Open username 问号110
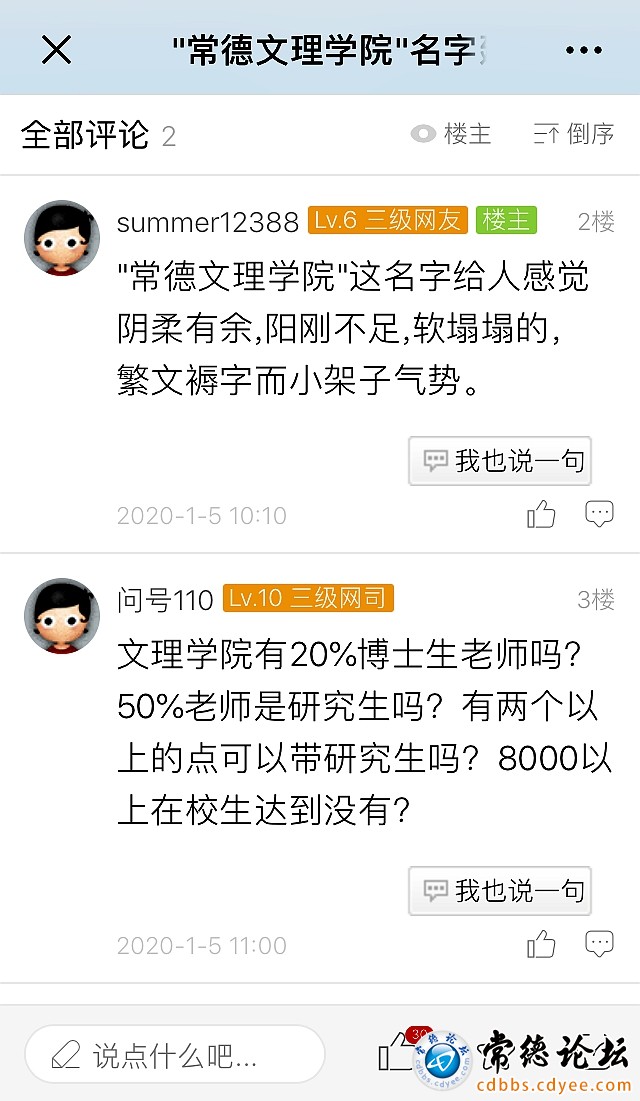Viewport: 640px width, 1101px height. 165,600
